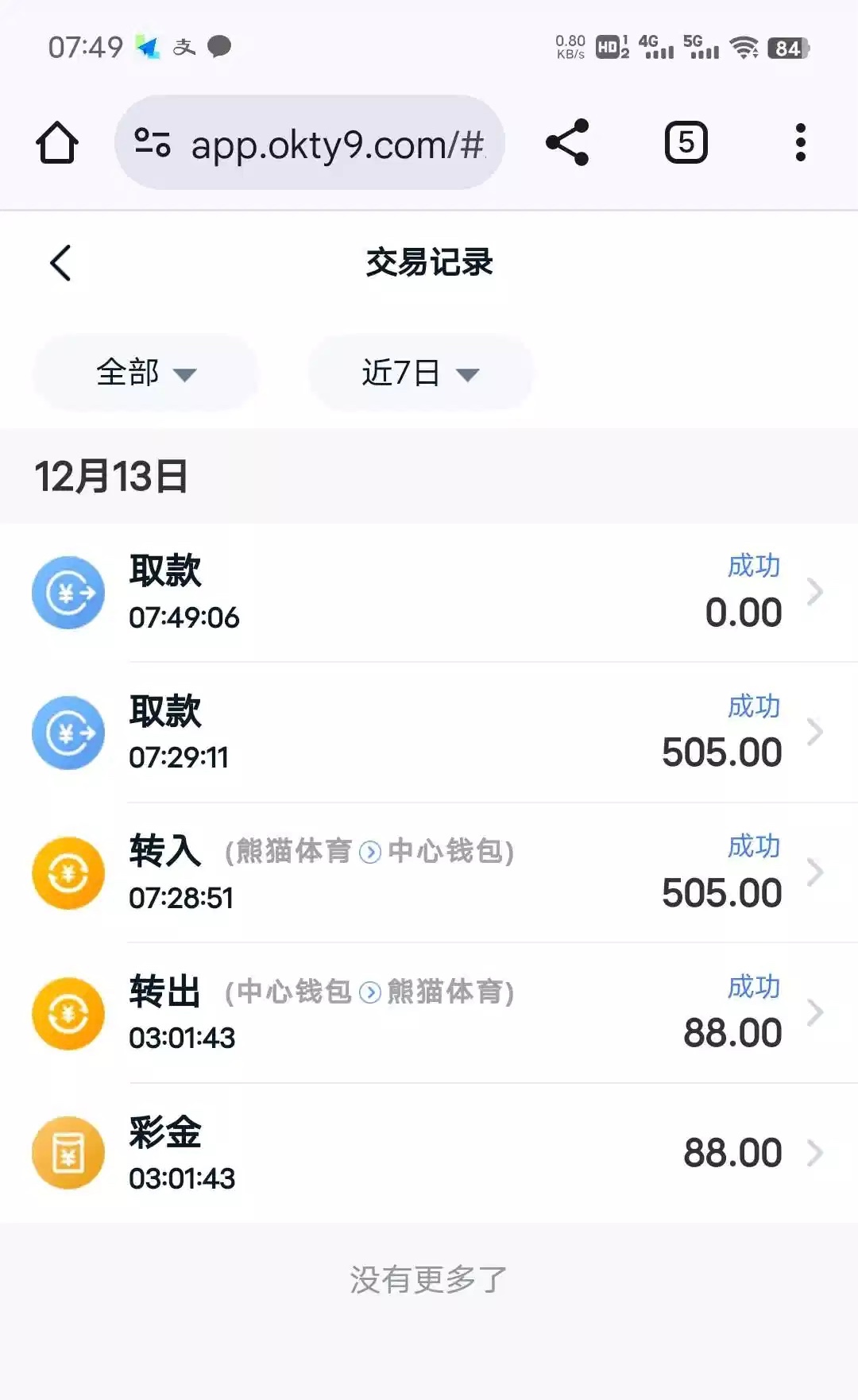Open the 彩金 record of 88.00
The image size is (858, 1400).
tap(429, 1153)
